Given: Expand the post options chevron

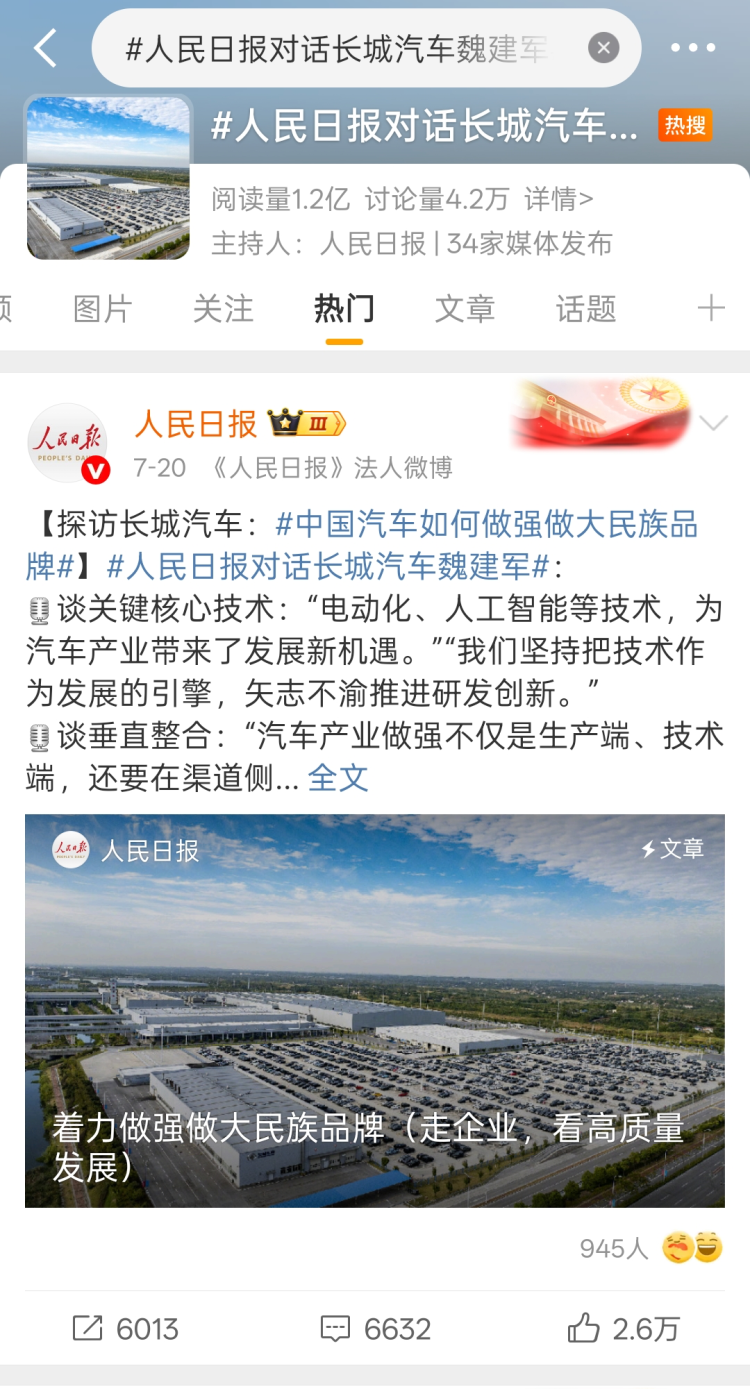Looking at the screenshot, I should tap(713, 424).
